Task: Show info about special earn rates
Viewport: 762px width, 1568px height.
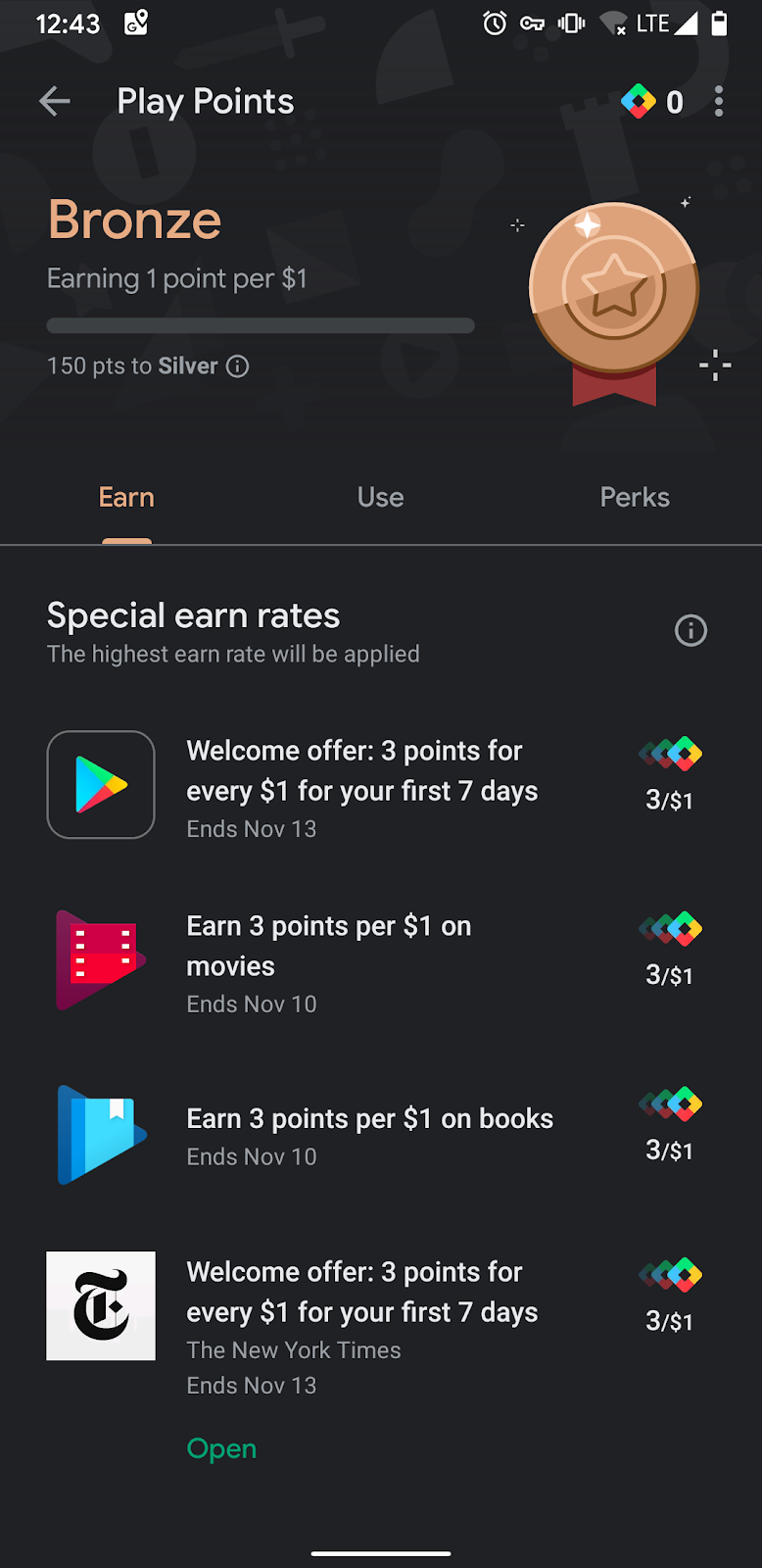Action: pos(691,630)
